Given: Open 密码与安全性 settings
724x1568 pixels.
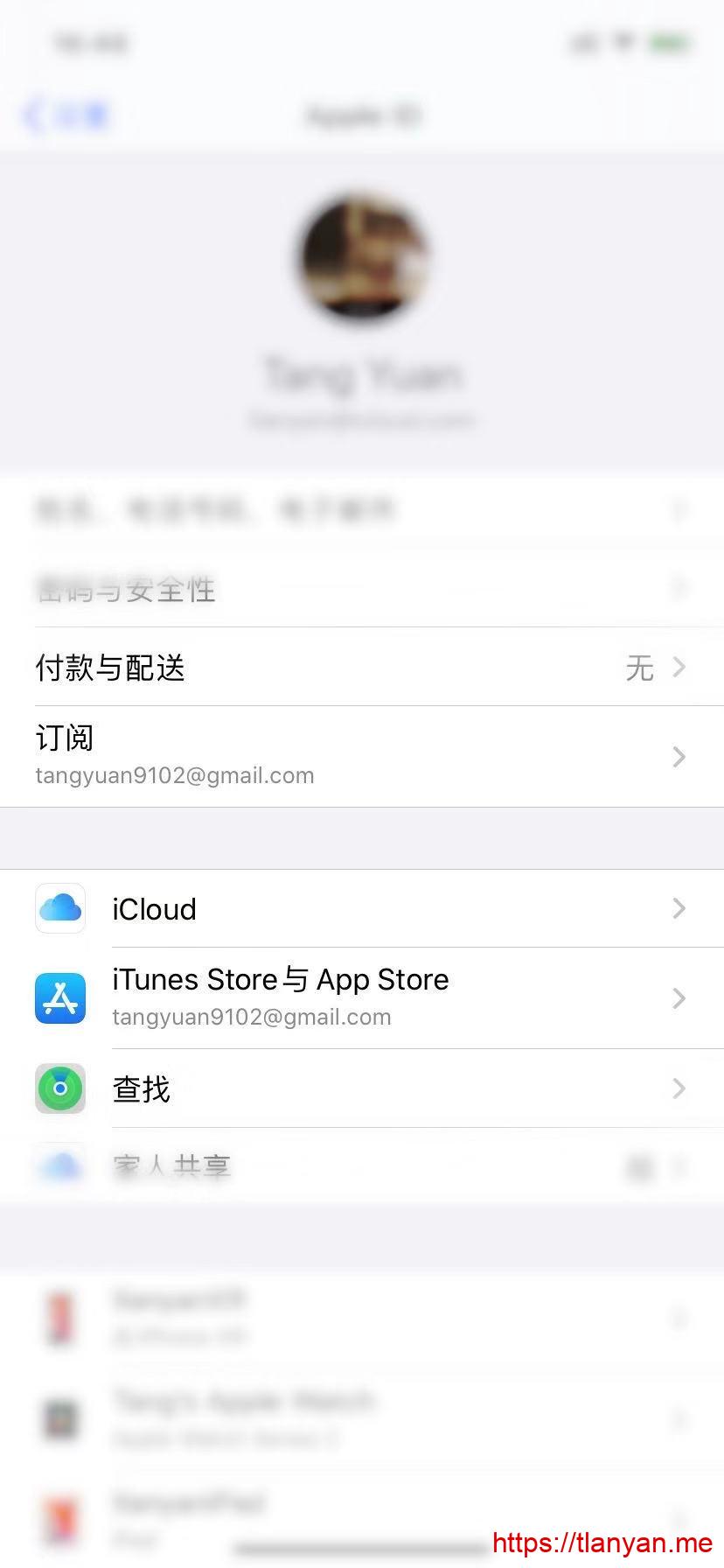Looking at the screenshot, I should coord(362,590).
